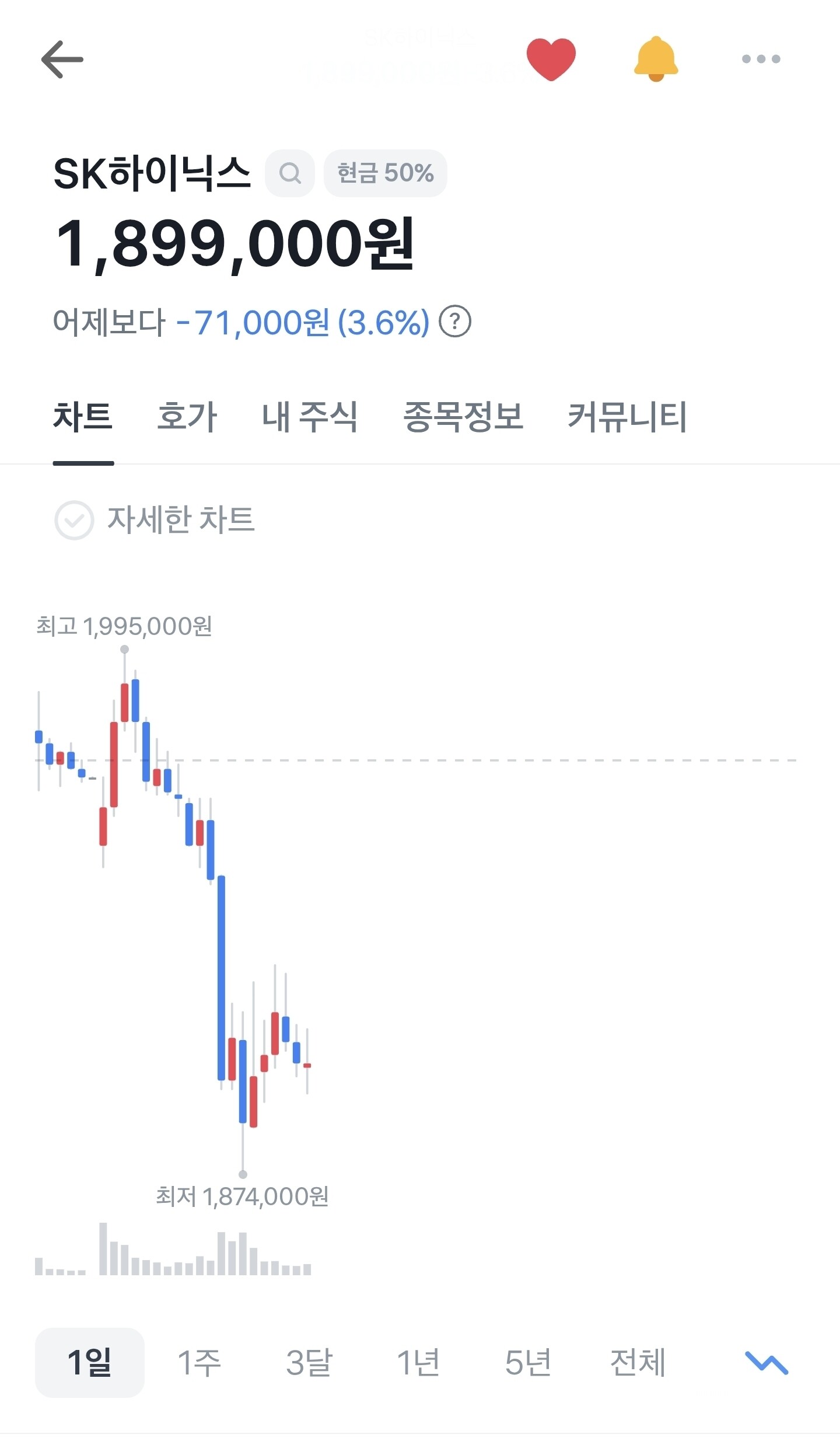Tap the question mark help icon

point(455,322)
